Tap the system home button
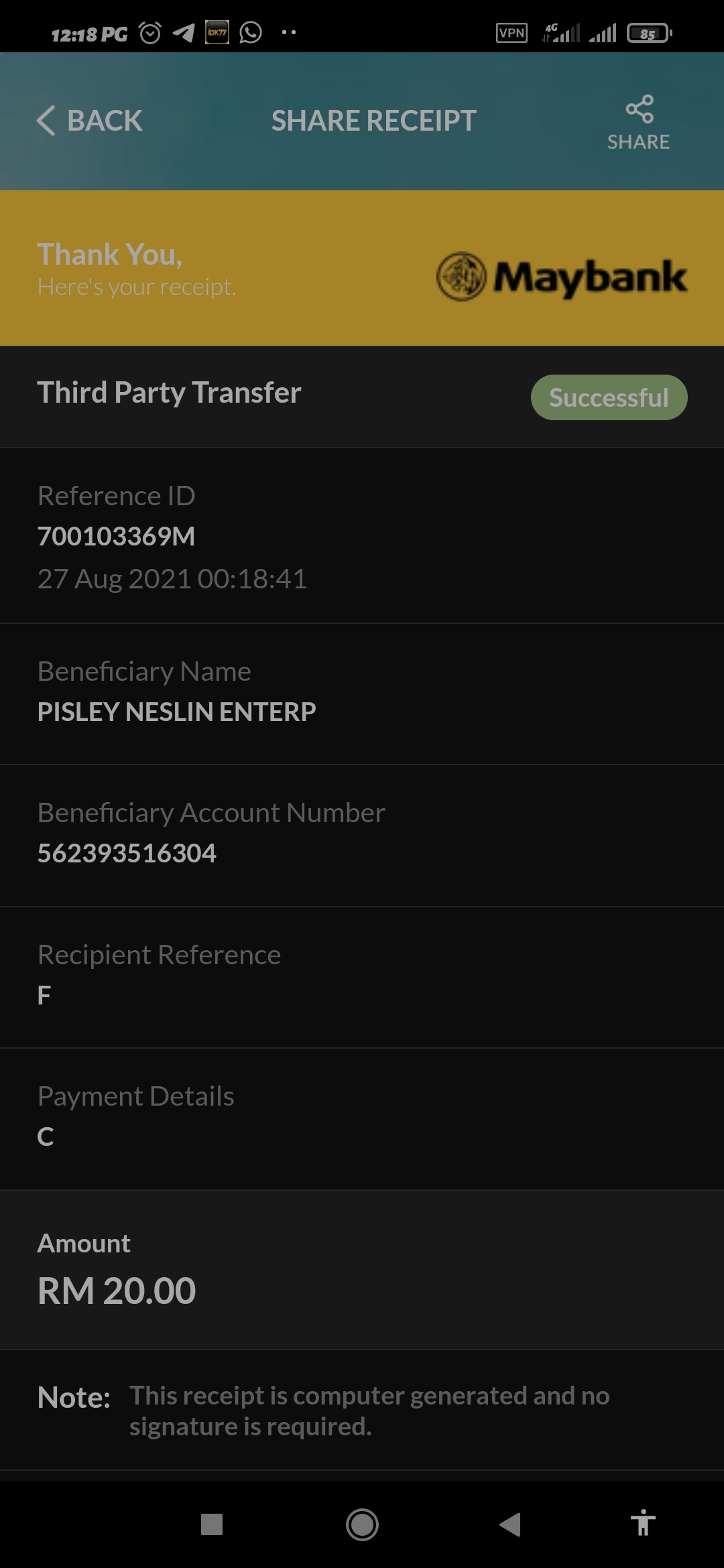The height and width of the screenshot is (1568, 724). pos(362,1524)
